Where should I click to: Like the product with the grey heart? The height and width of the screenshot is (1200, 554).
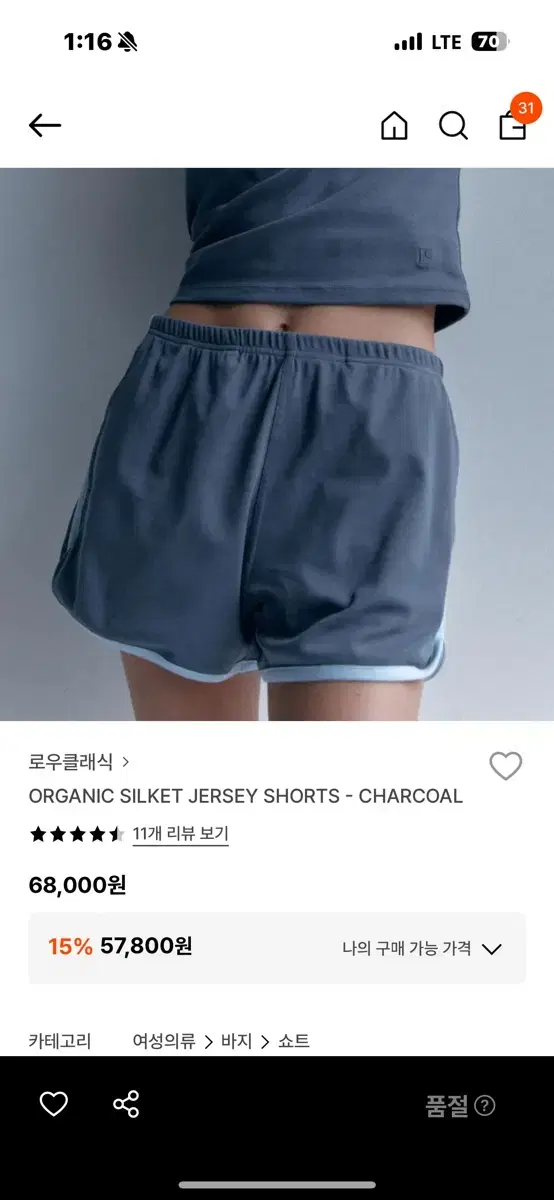coord(506,766)
